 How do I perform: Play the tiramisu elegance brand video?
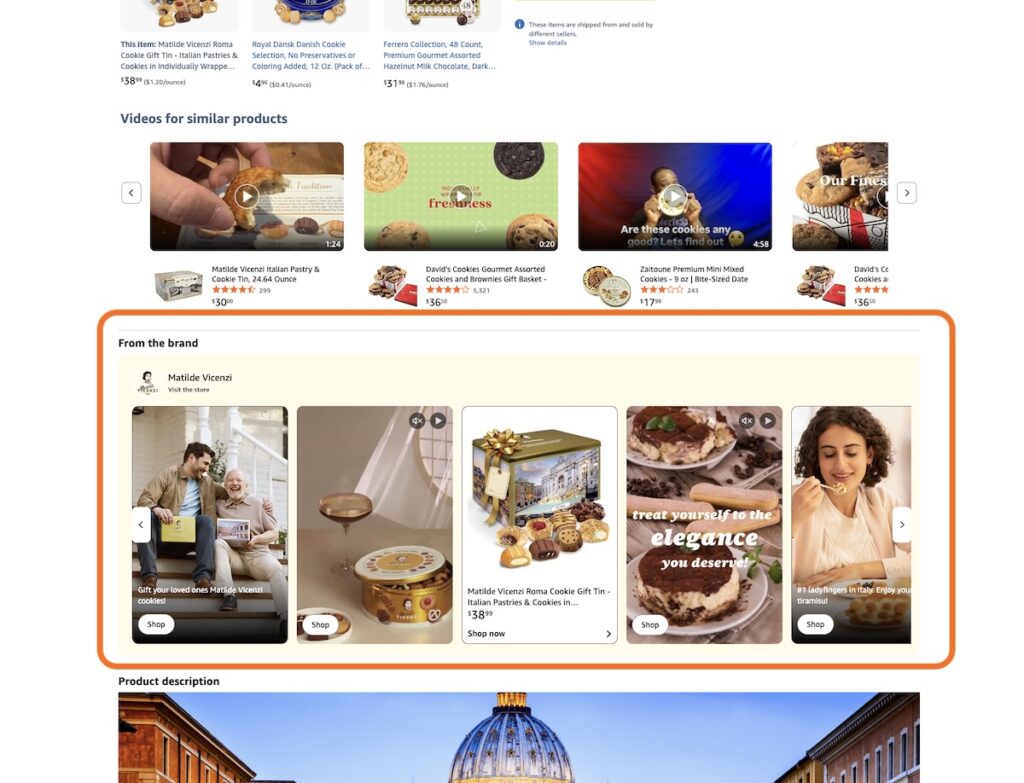coord(767,421)
